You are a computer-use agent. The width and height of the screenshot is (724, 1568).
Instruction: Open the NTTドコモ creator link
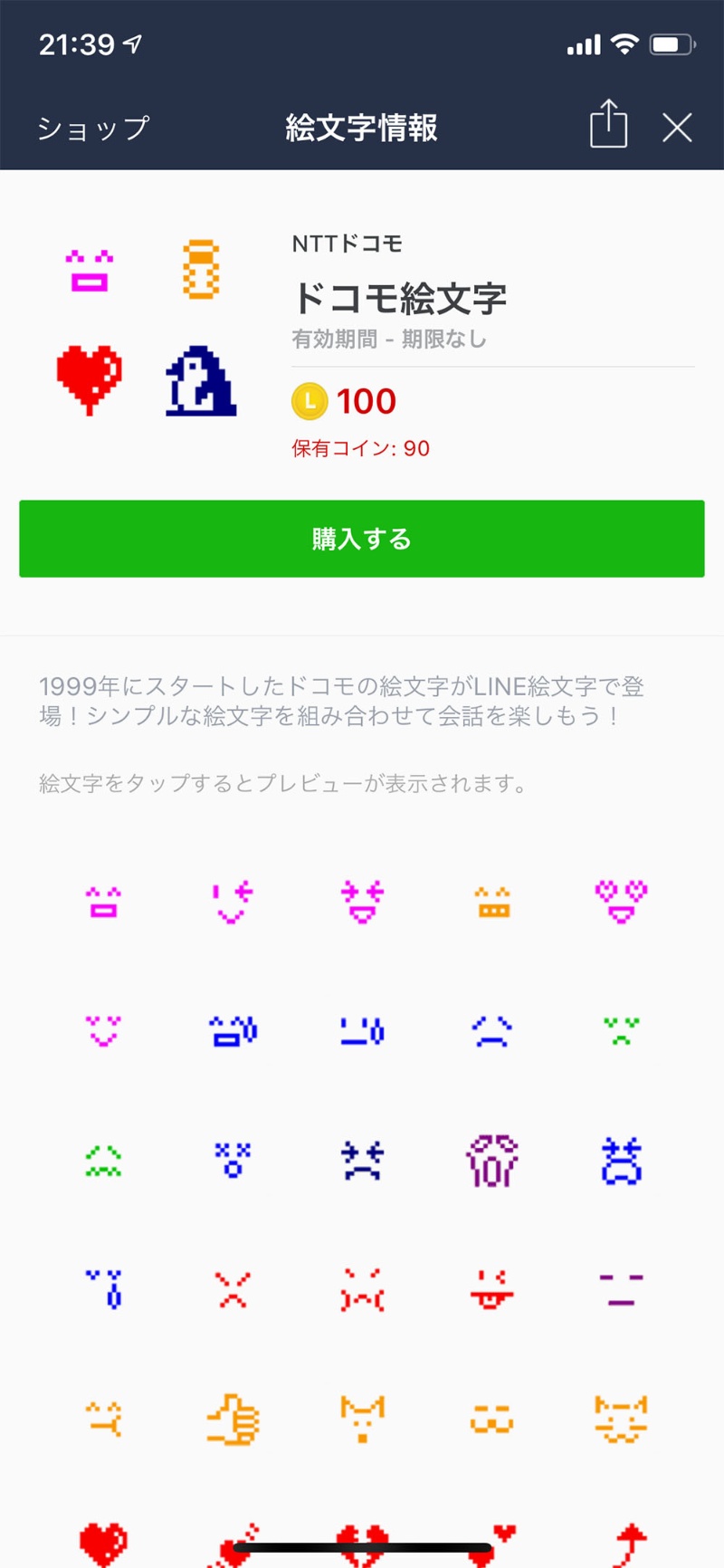347,244
